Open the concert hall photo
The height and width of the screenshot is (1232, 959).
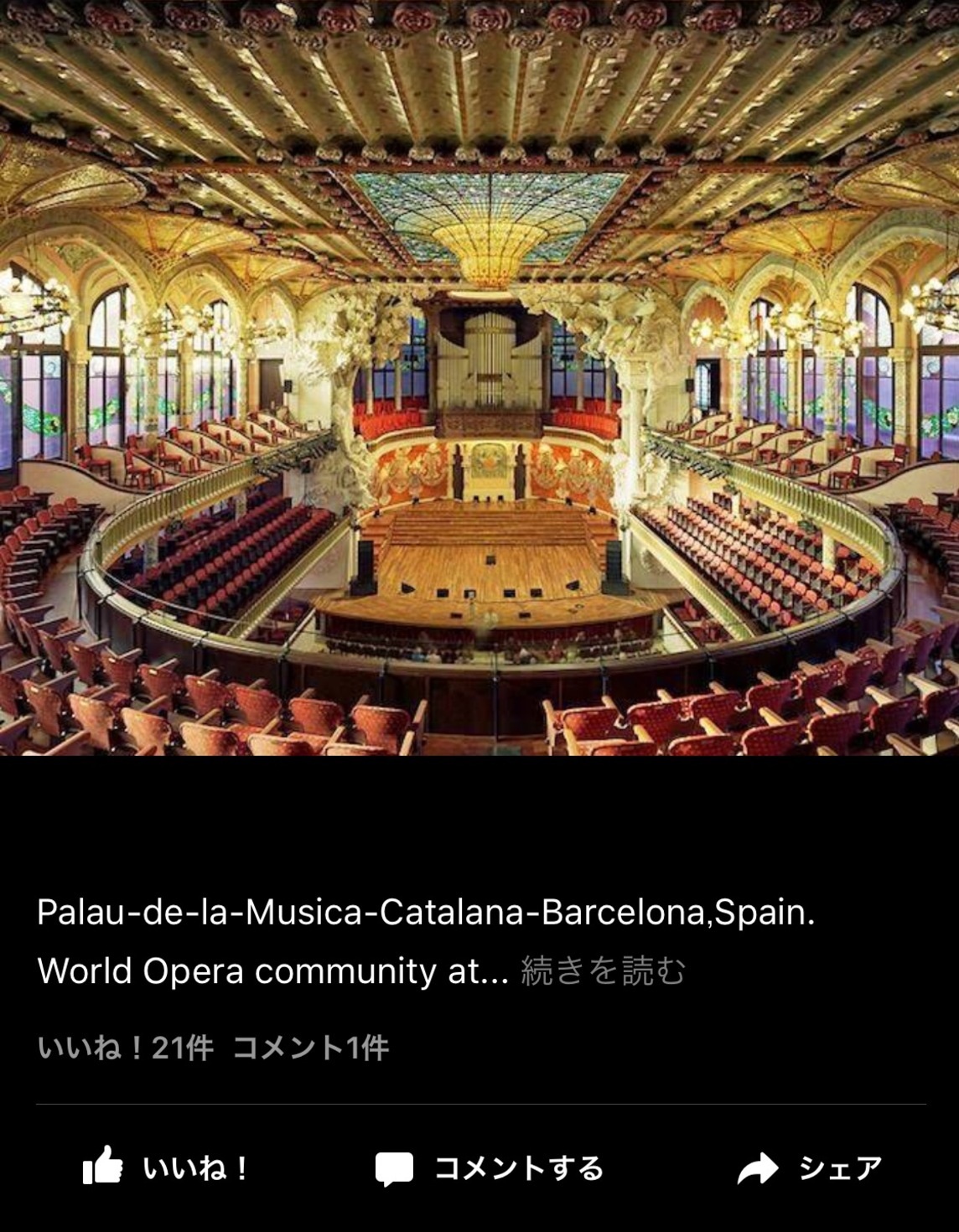479,377
